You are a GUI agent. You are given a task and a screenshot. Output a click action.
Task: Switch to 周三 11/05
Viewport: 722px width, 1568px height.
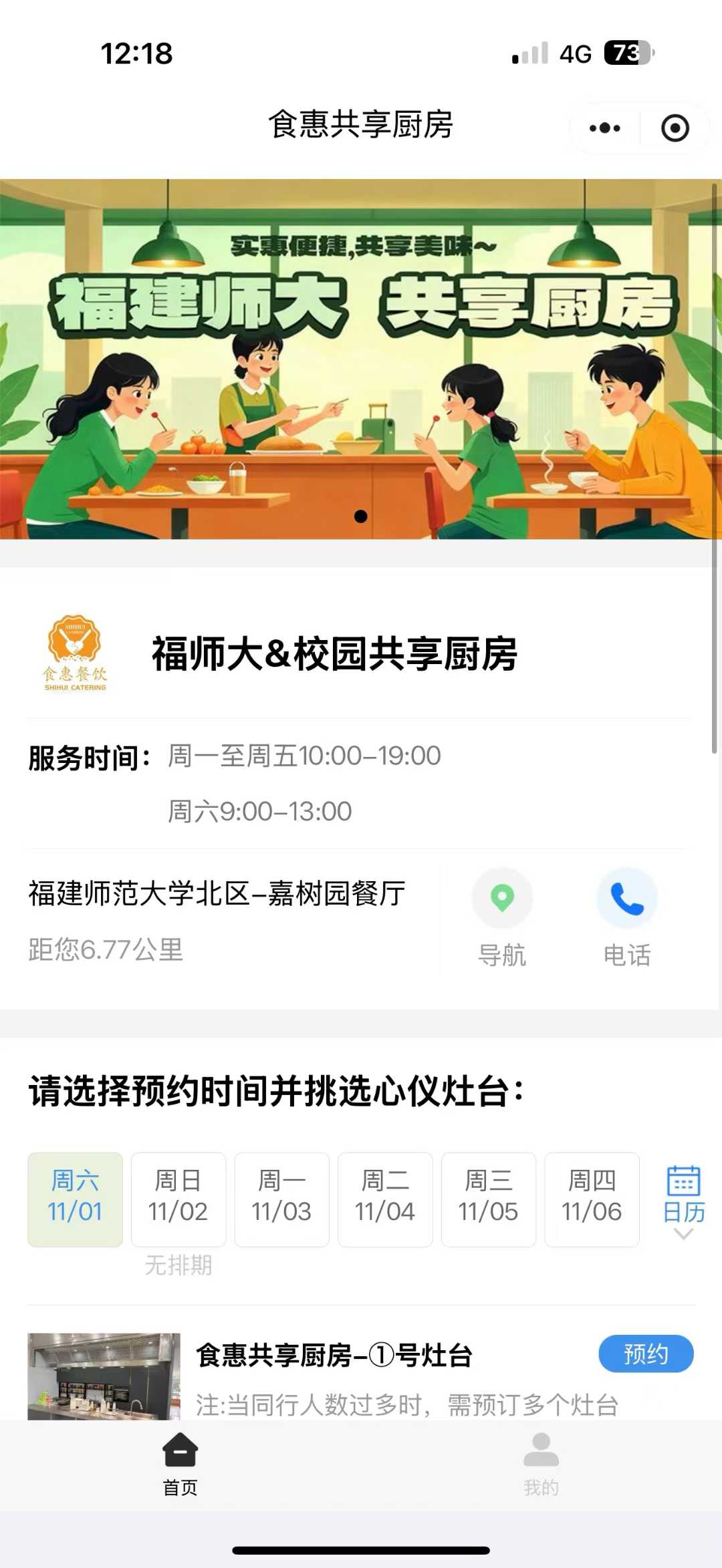(x=488, y=1199)
